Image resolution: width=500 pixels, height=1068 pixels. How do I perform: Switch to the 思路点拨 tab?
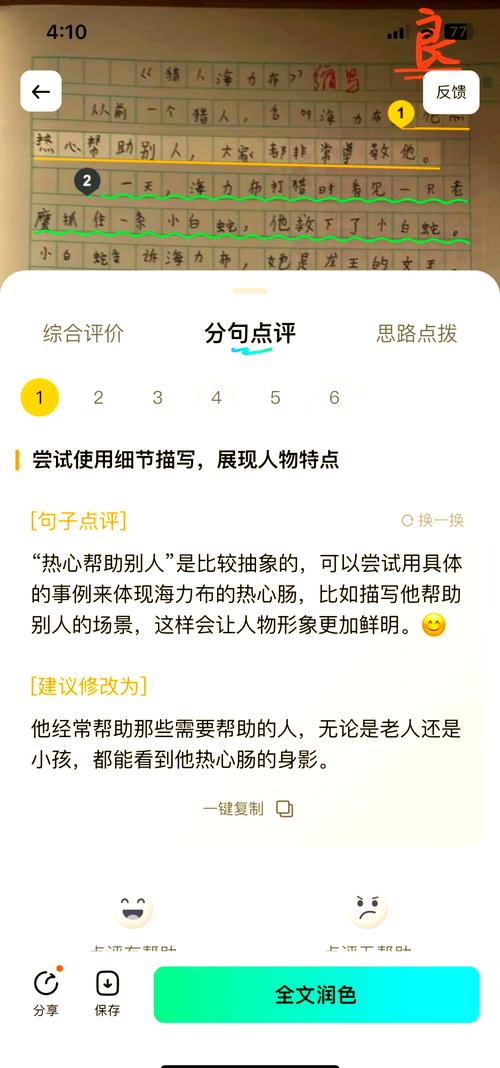(416, 333)
